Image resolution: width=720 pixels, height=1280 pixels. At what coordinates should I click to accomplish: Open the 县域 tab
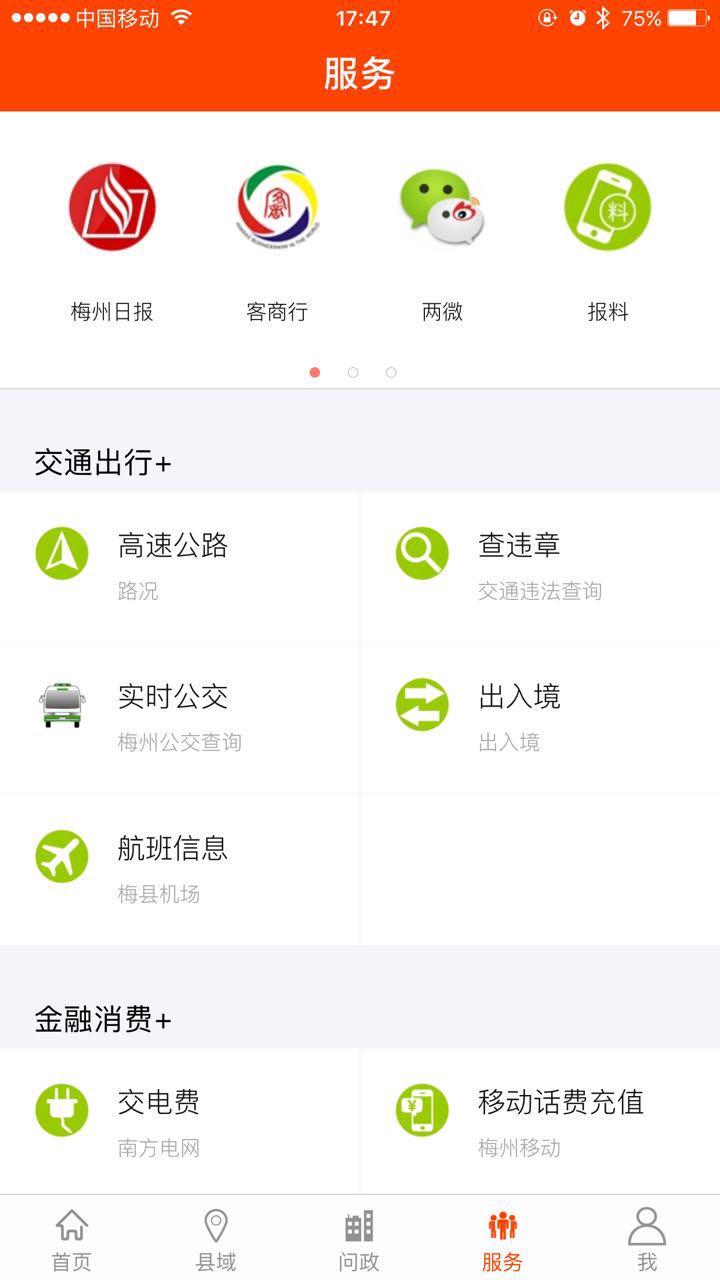click(x=216, y=1237)
